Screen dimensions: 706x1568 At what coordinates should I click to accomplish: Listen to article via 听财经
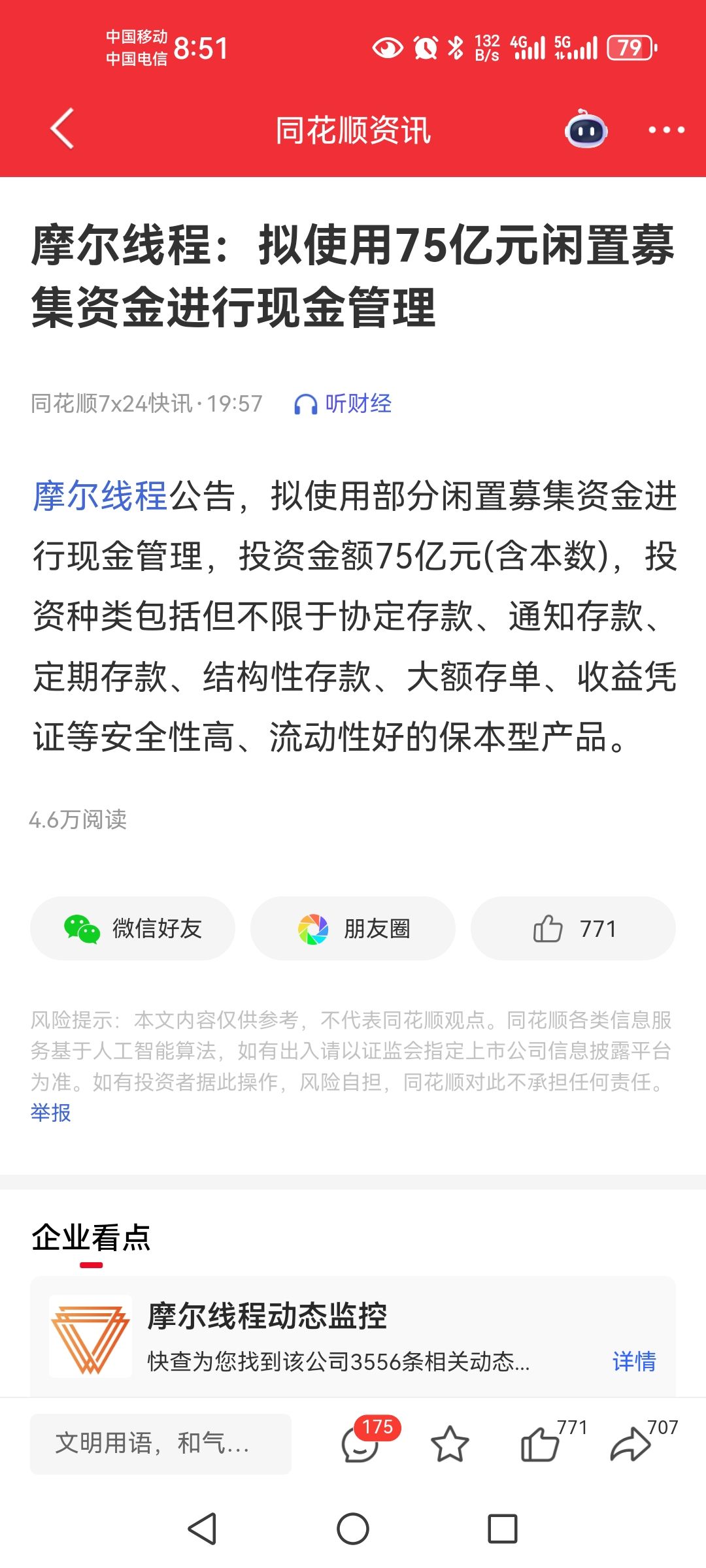click(x=343, y=404)
